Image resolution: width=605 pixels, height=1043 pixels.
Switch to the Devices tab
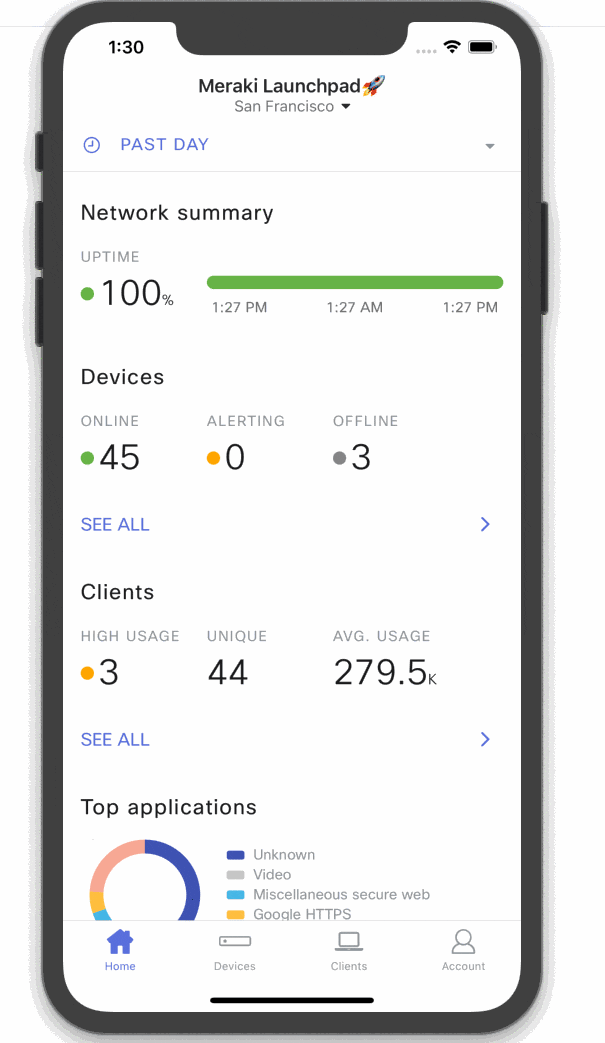(235, 952)
